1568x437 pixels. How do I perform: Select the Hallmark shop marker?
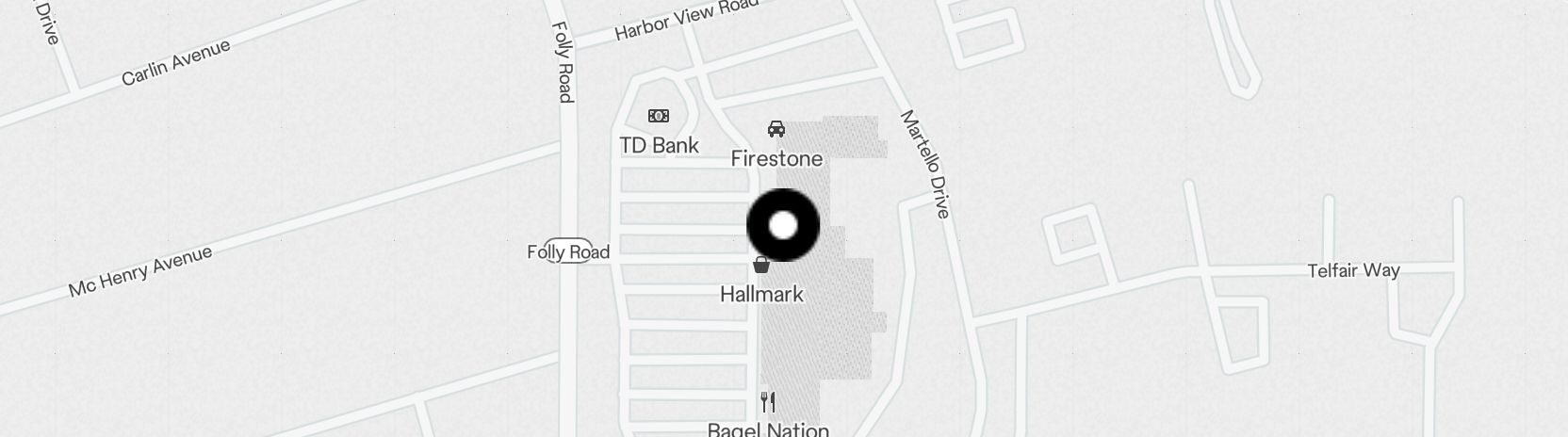tap(761, 267)
